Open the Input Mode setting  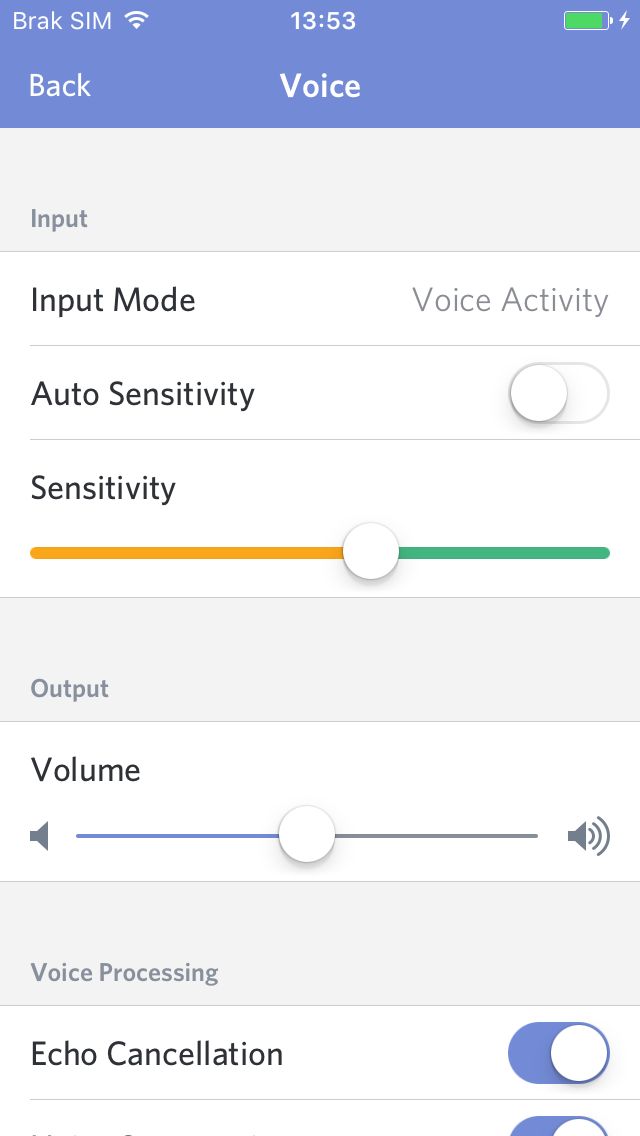point(320,299)
